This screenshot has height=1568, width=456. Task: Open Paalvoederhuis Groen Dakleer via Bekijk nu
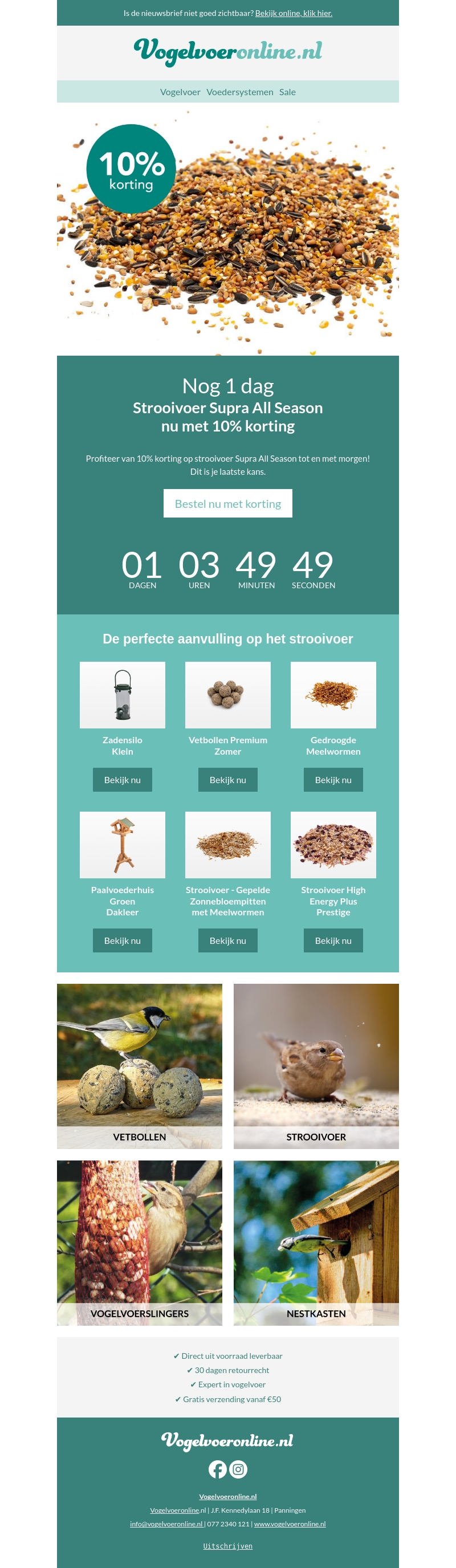[x=123, y=940]
